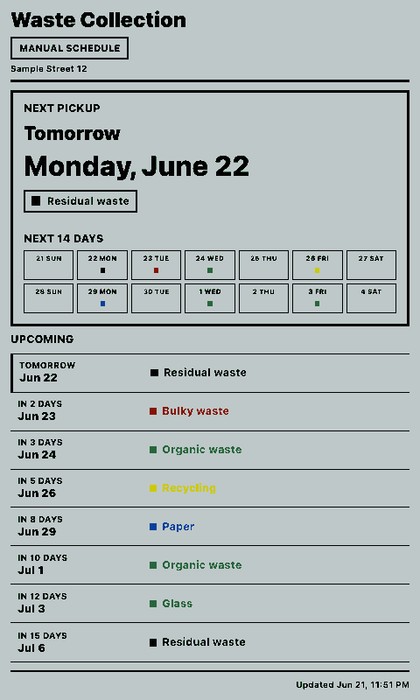Viewport: 420px width, 700px height.
Task: Select 23 Tue in the 14-day calendar
Action: (x=156, y=265)
